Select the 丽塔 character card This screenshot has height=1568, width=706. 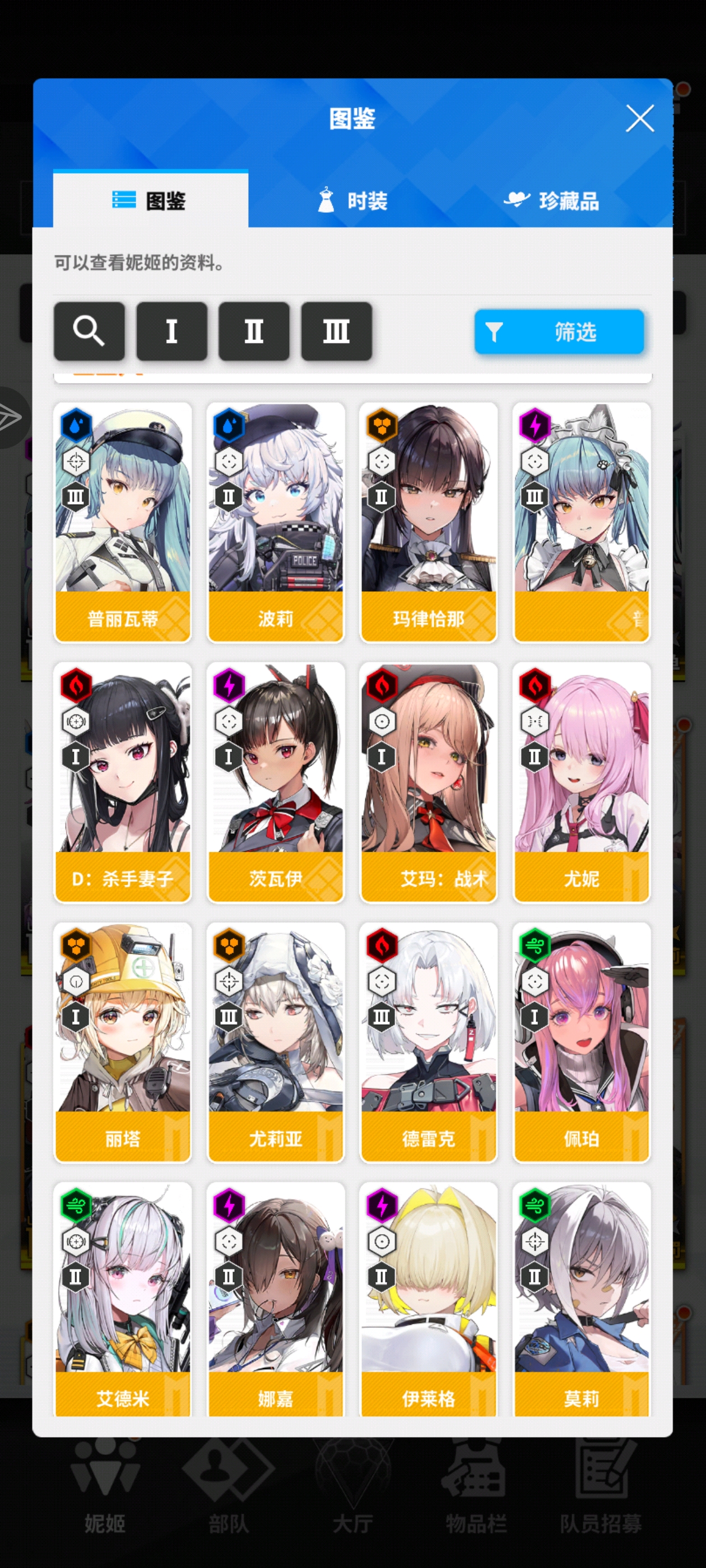(x=123, y=1042)
